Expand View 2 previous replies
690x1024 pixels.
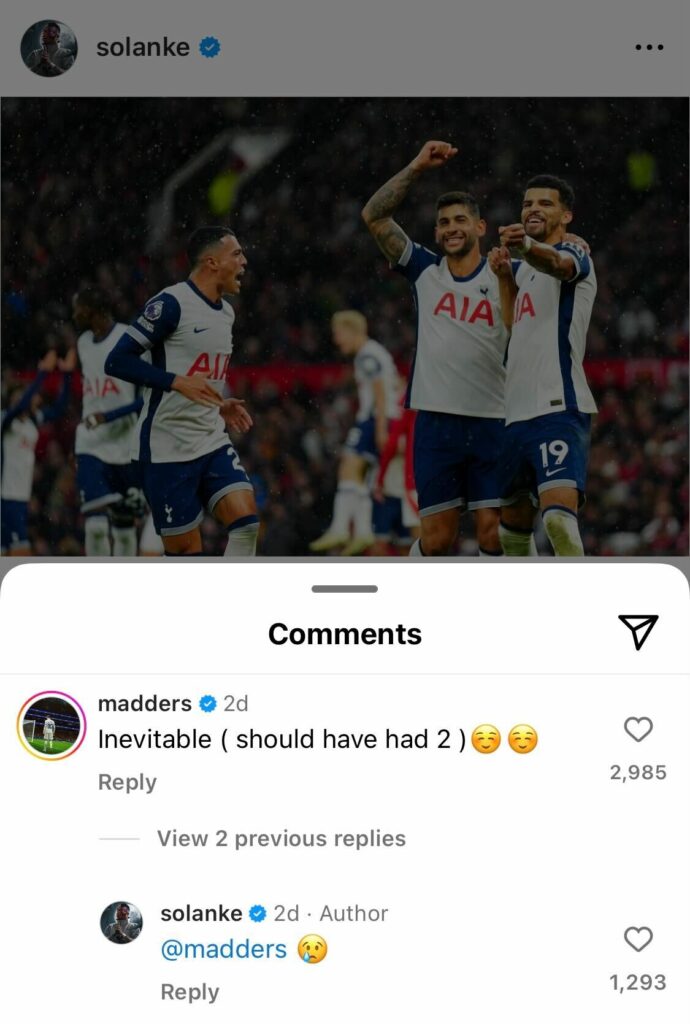pos(281,838)
